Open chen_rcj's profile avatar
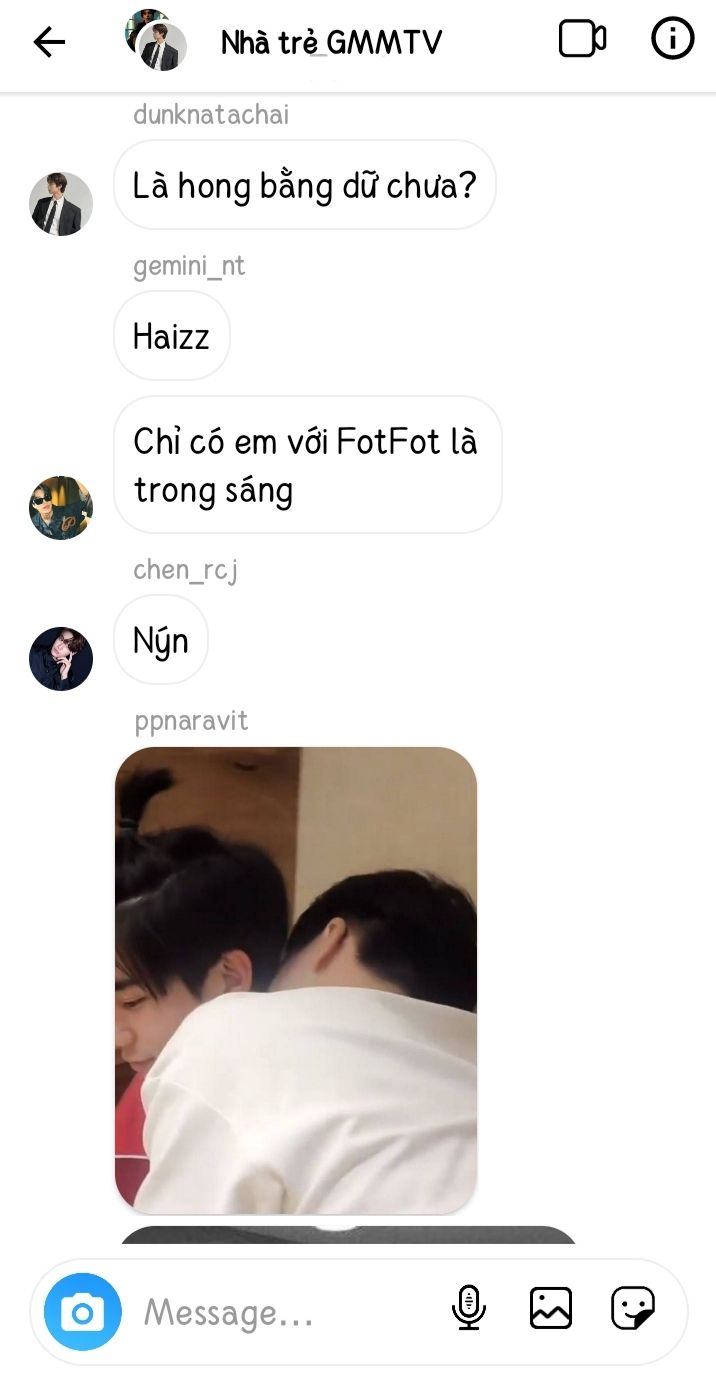The width and height of the screenshot is (716, 1392). click(x=61, y=659)
